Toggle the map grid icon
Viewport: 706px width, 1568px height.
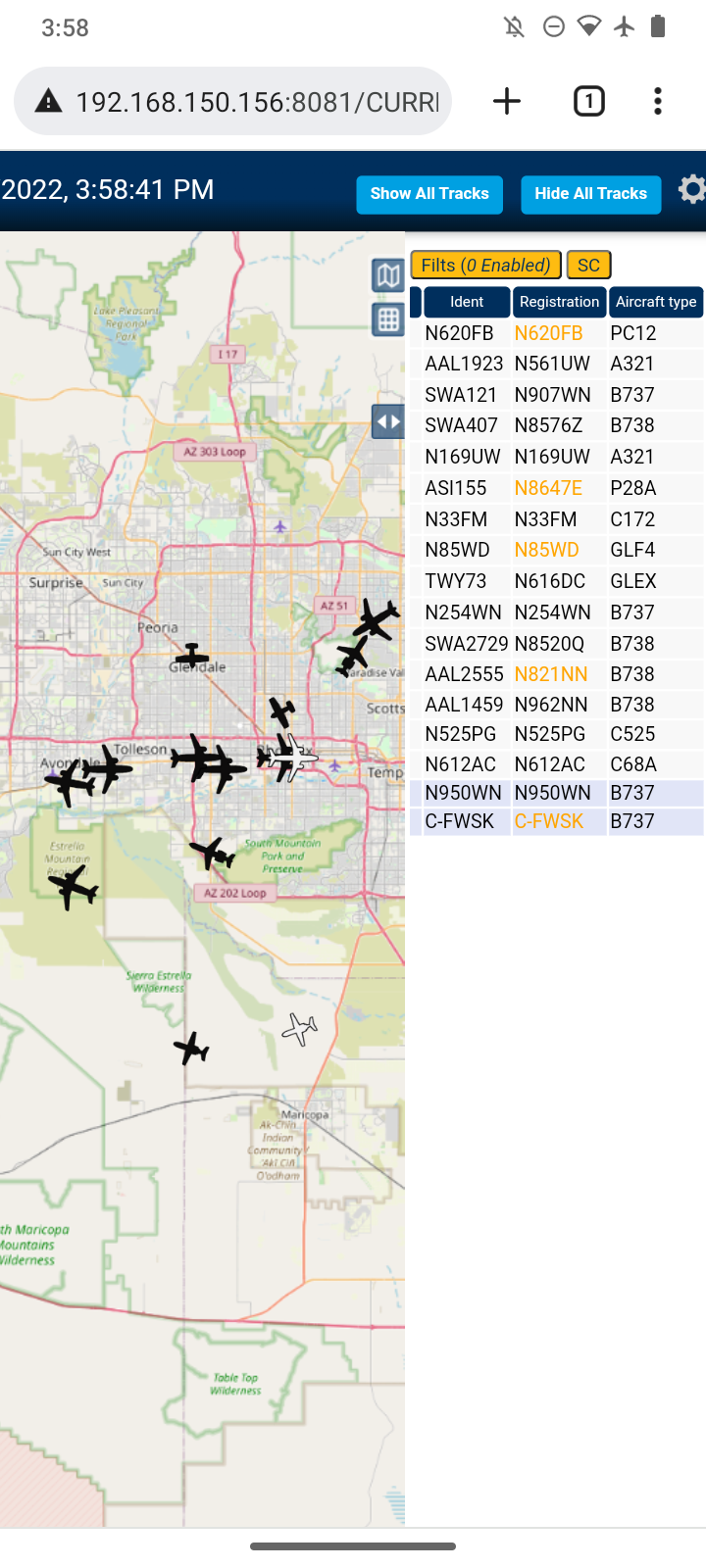coord(388,318)
